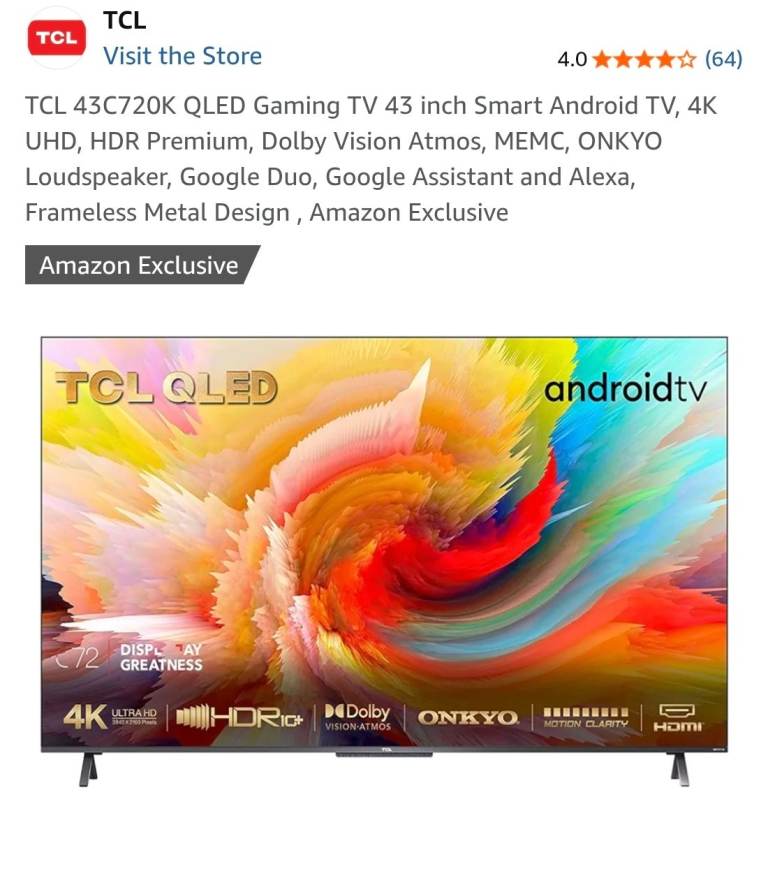
Task: Click the TCL brand logo icon
Action: [x=57, y=38]
